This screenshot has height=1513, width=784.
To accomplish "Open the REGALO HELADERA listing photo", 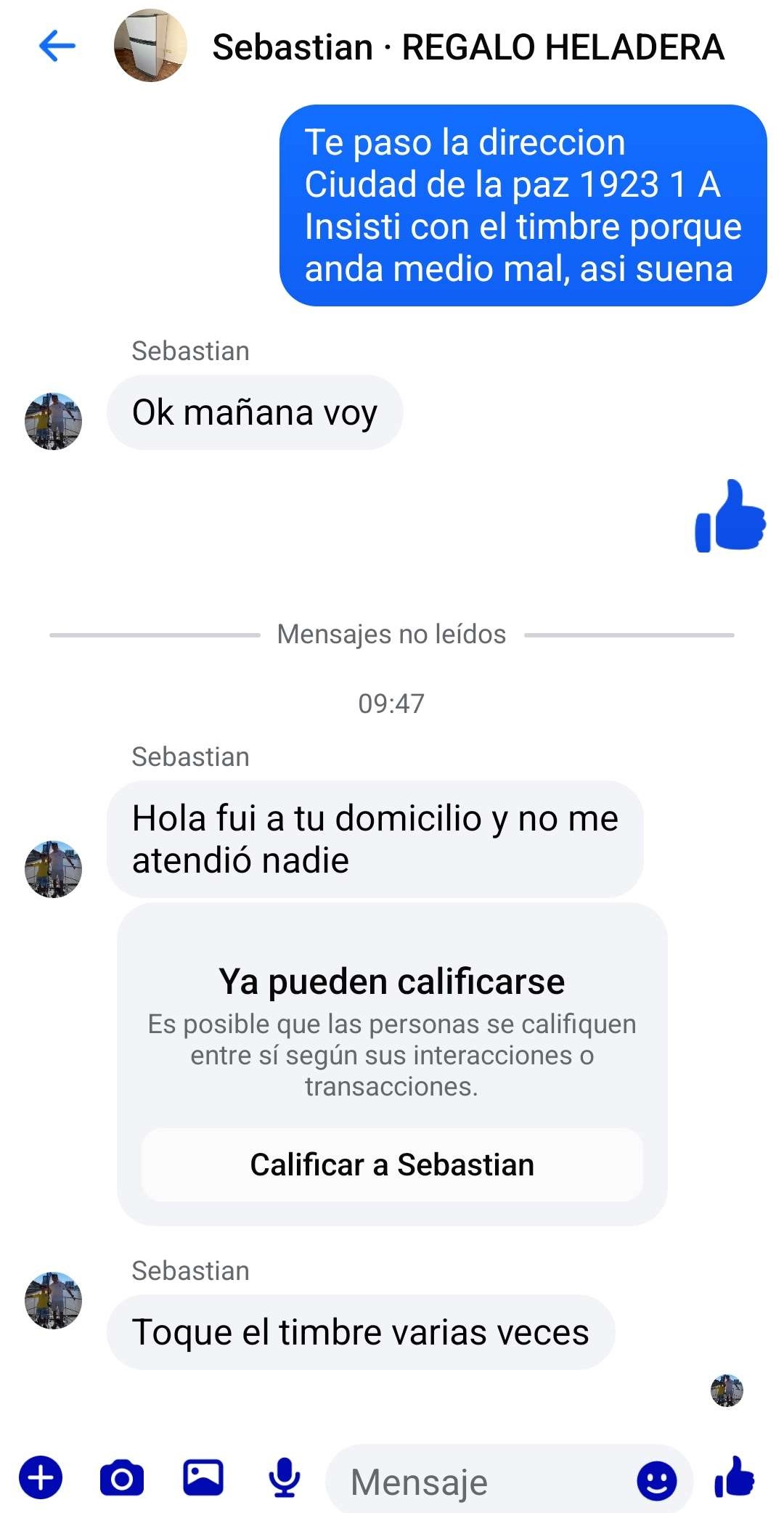I will click(150, 46).
